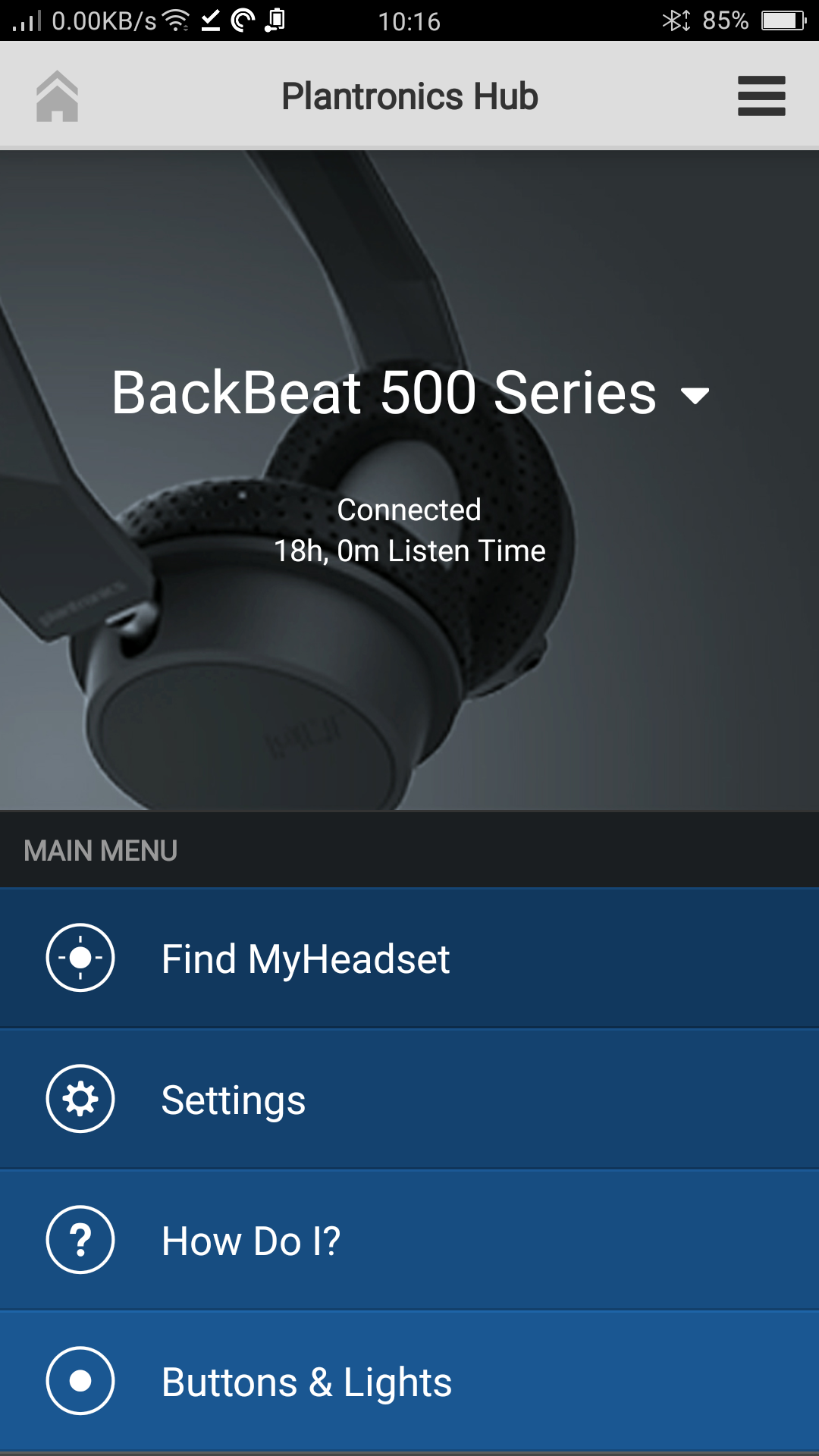819x1456 pixels.
Task: Open Find MyHeadset
Action: [409, 958]
